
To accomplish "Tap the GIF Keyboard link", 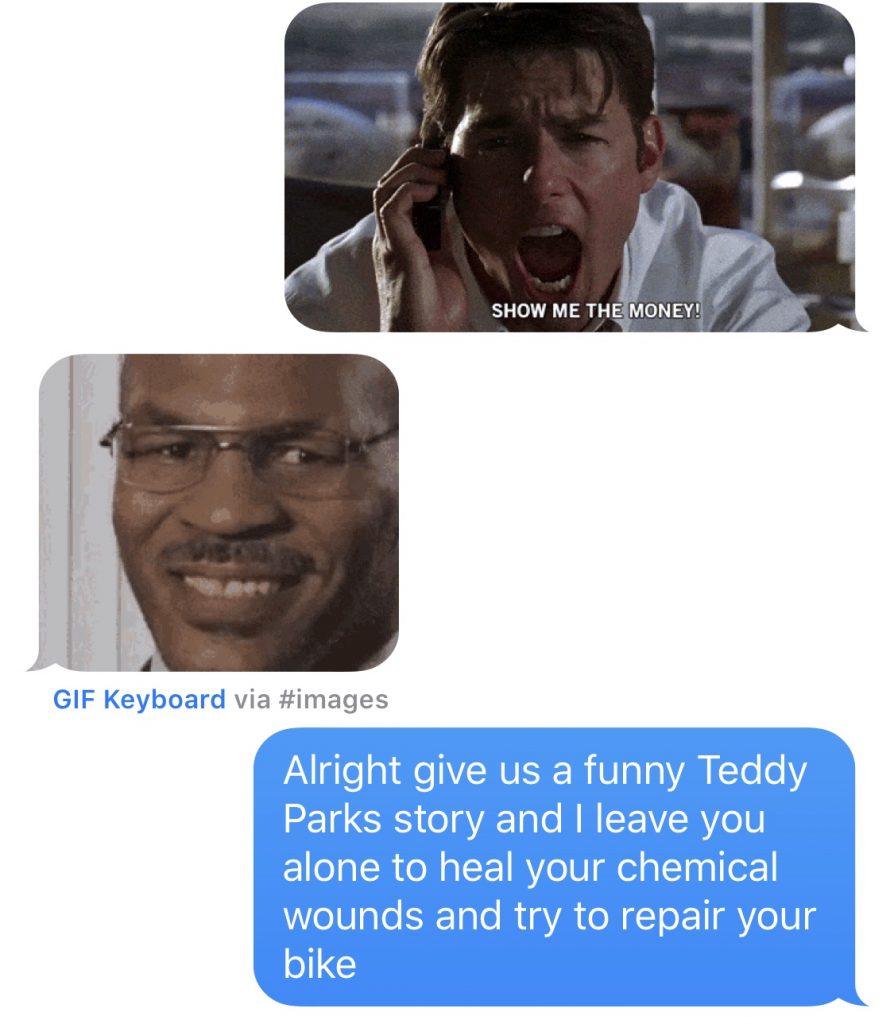I will pos(139,699).
